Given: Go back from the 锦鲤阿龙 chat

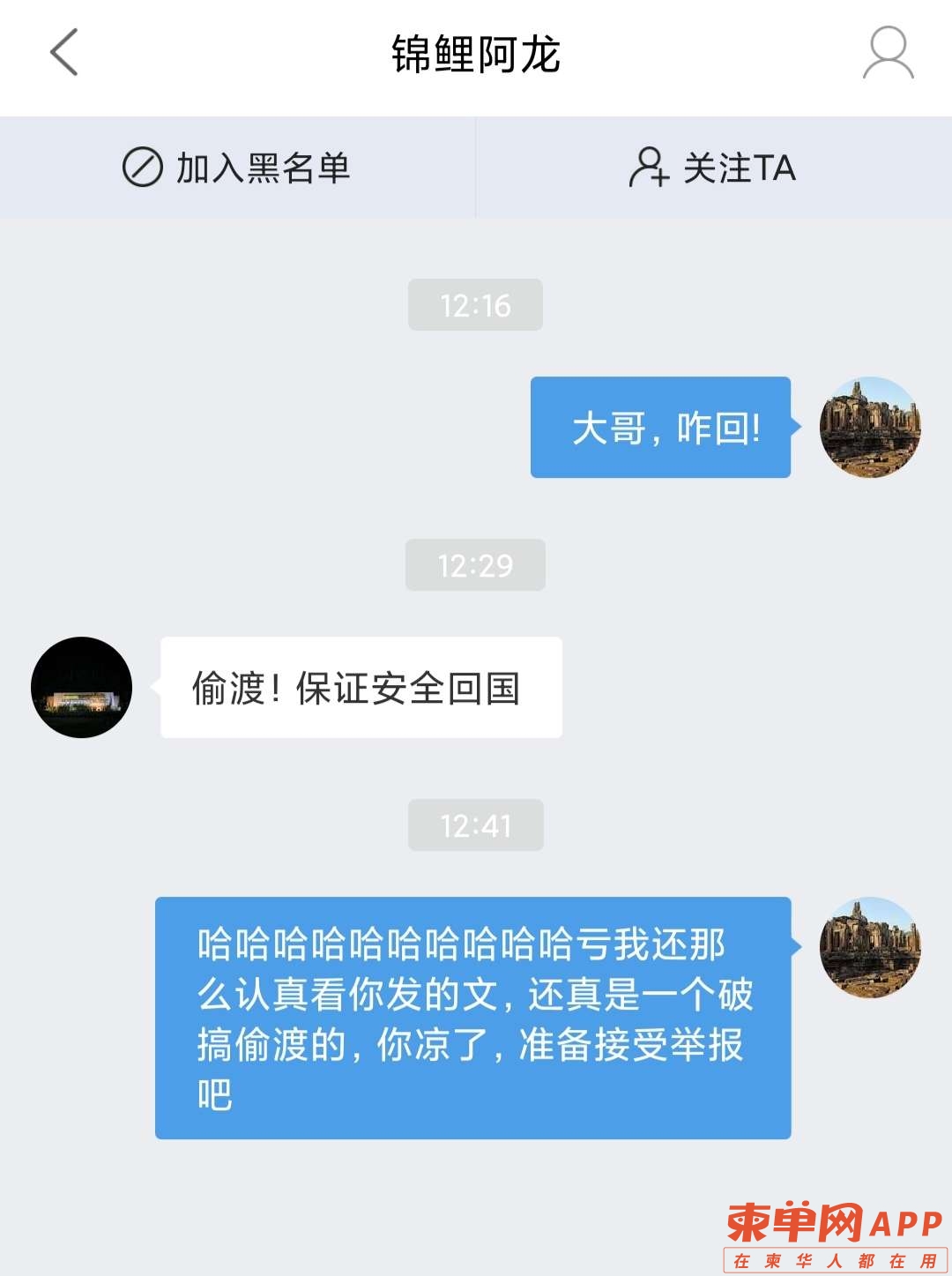Looking at the screenshot, I should (63, 53).
